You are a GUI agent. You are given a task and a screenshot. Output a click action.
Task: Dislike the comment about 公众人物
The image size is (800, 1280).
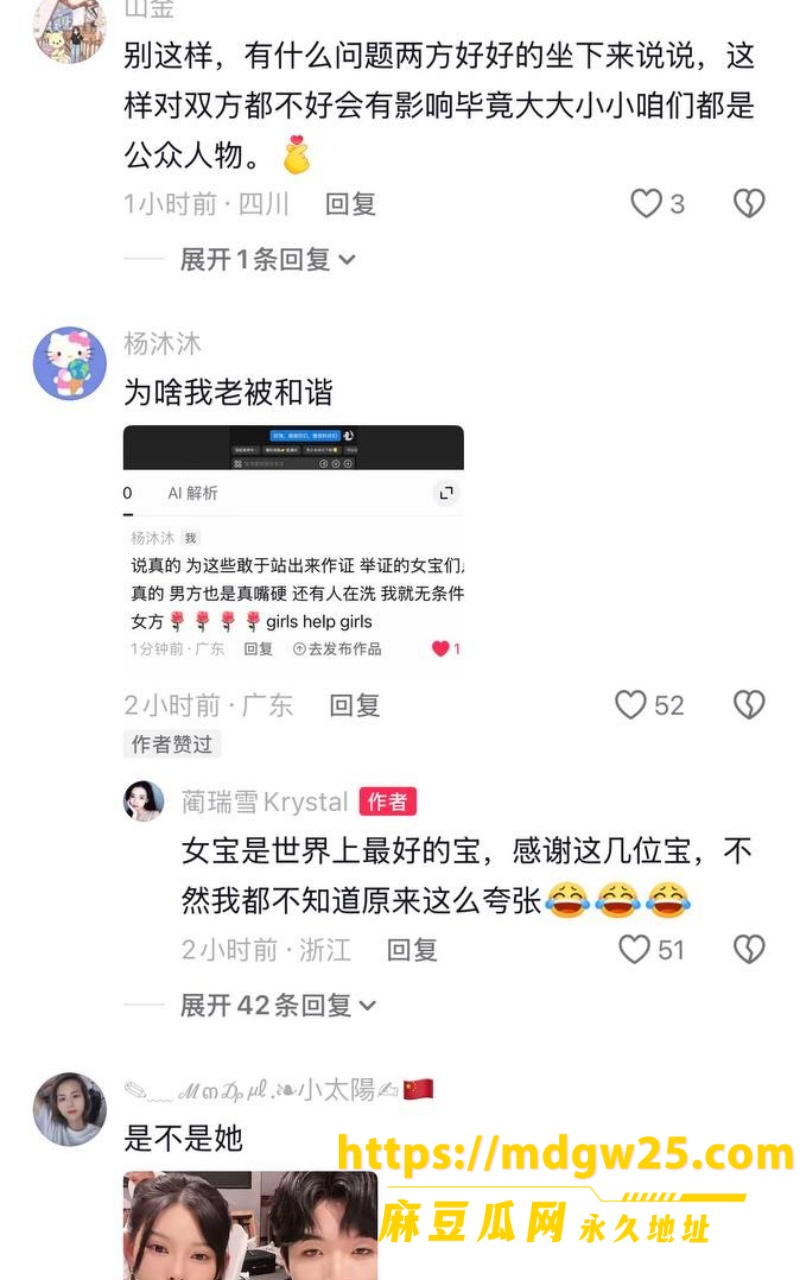pos(749,204)
